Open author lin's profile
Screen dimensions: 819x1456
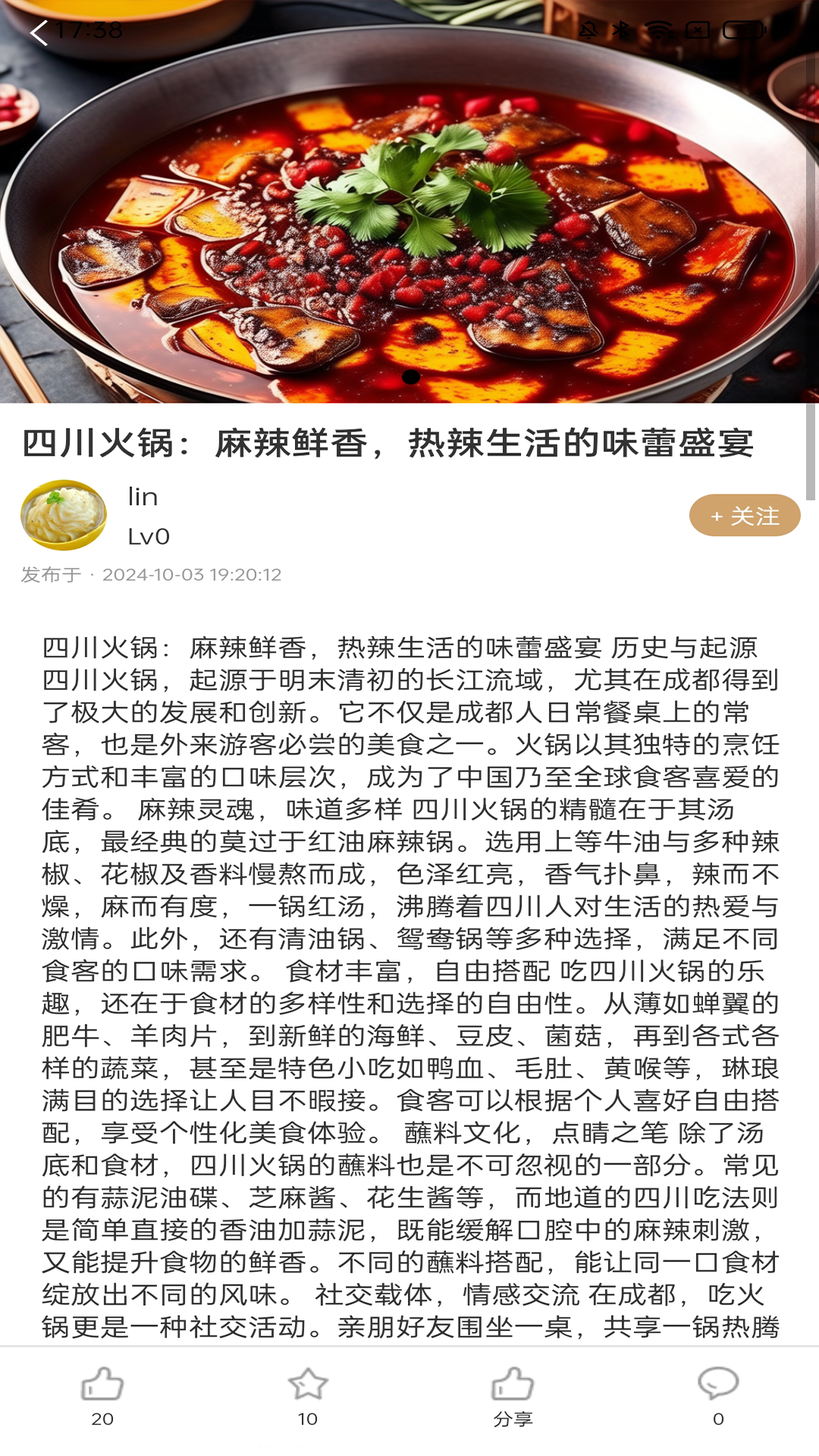(x=64, y=513)
